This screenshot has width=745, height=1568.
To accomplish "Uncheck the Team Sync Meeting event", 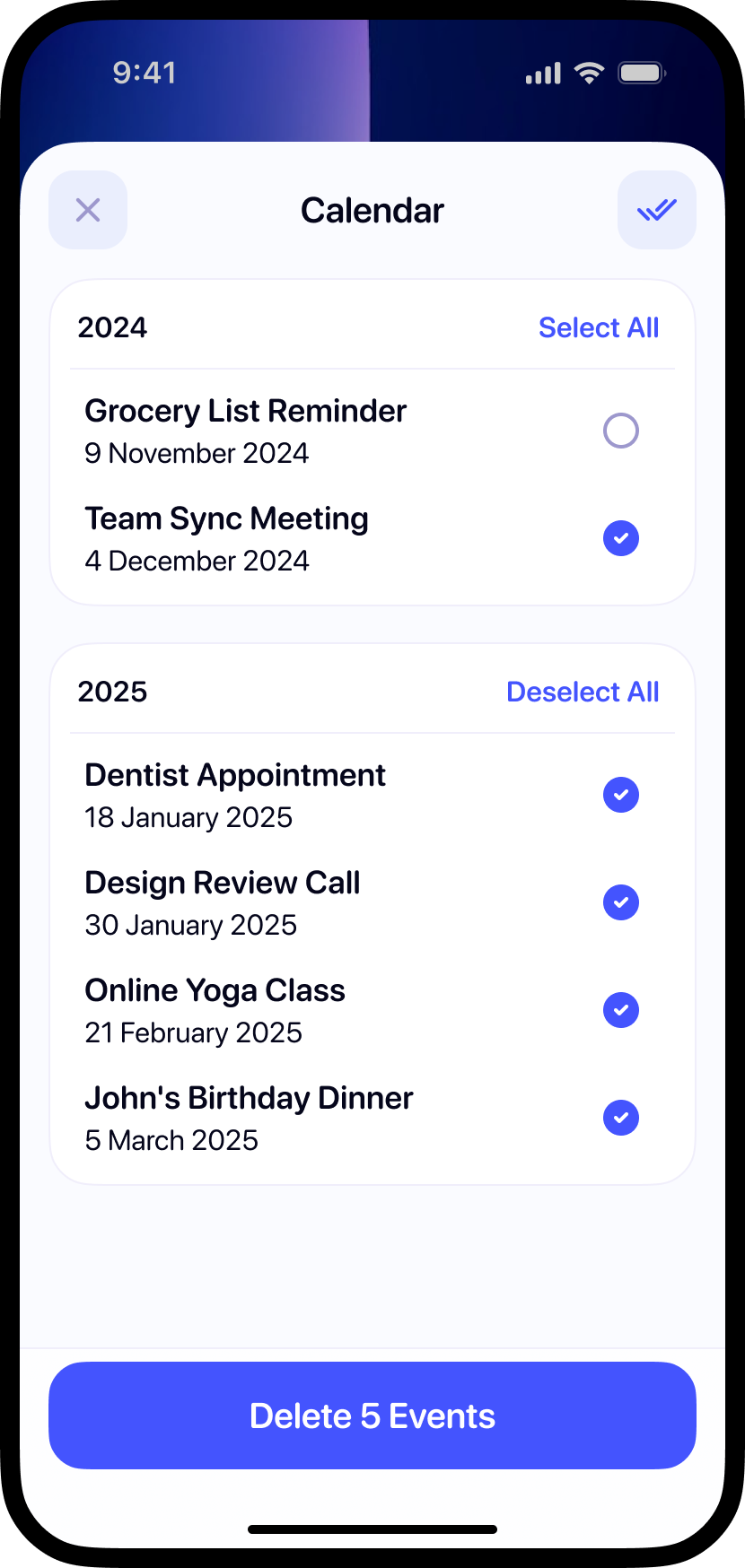I will 621,538.
